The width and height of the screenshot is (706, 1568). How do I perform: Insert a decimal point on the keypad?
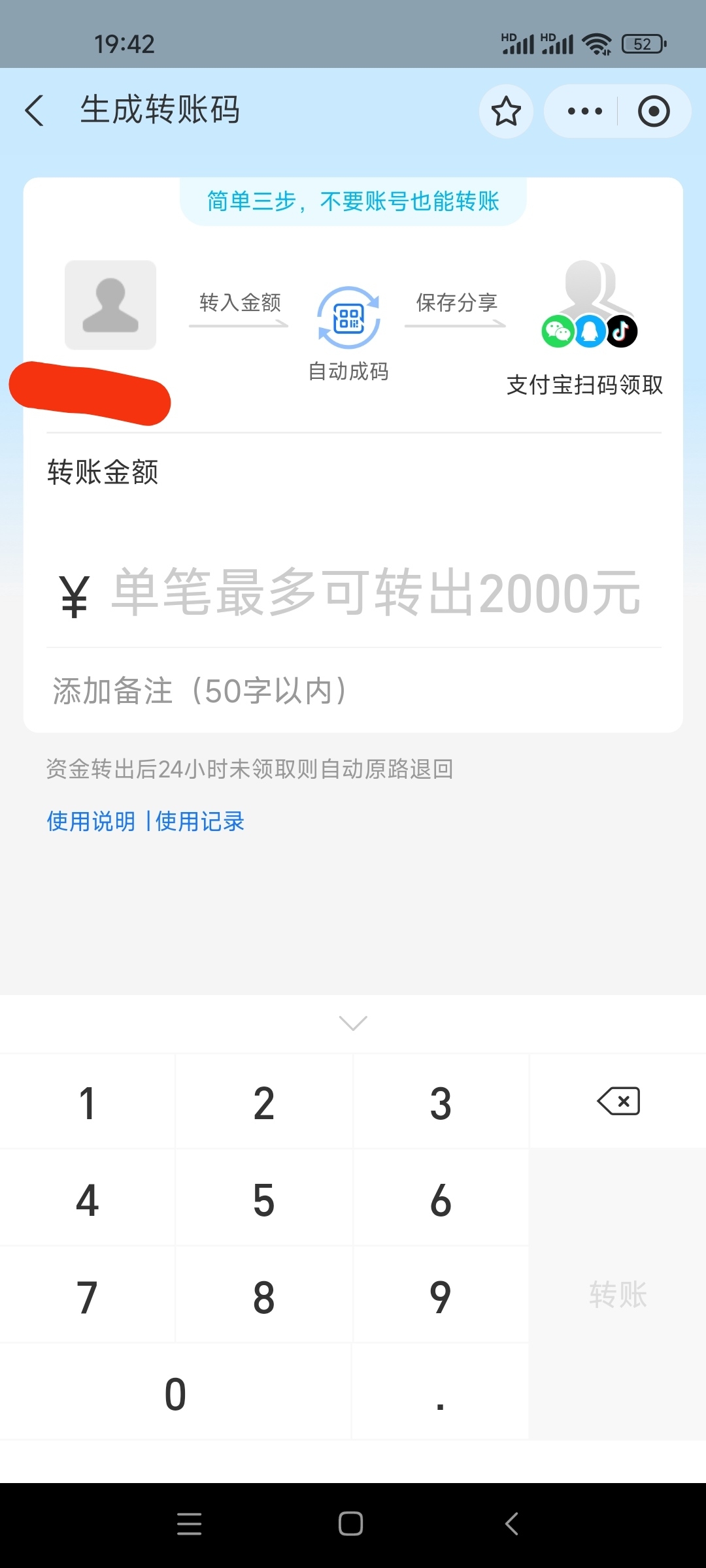point(441,1394)
